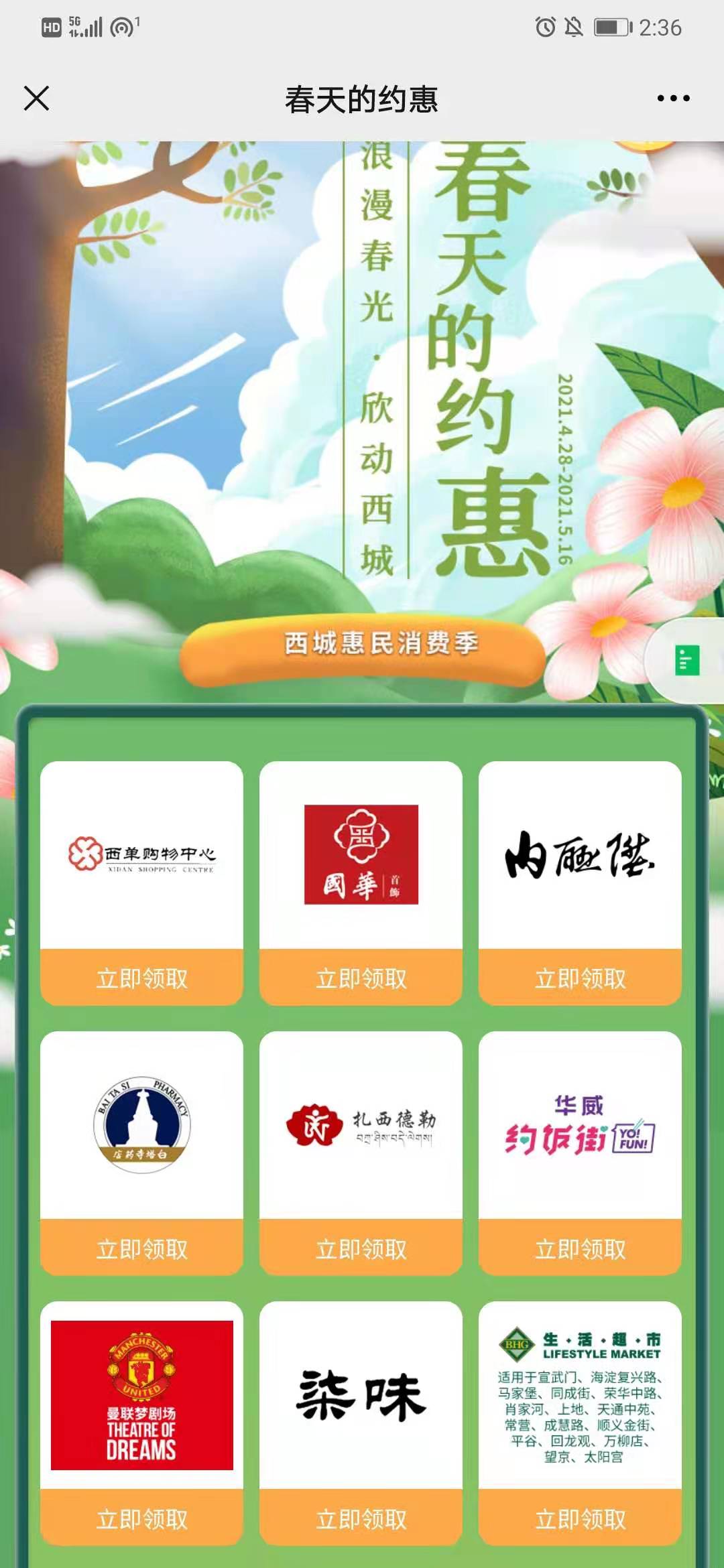Claim the 柒味 coupon via 立即领取
This screenshot has height=1568, width=724.
361,1518
